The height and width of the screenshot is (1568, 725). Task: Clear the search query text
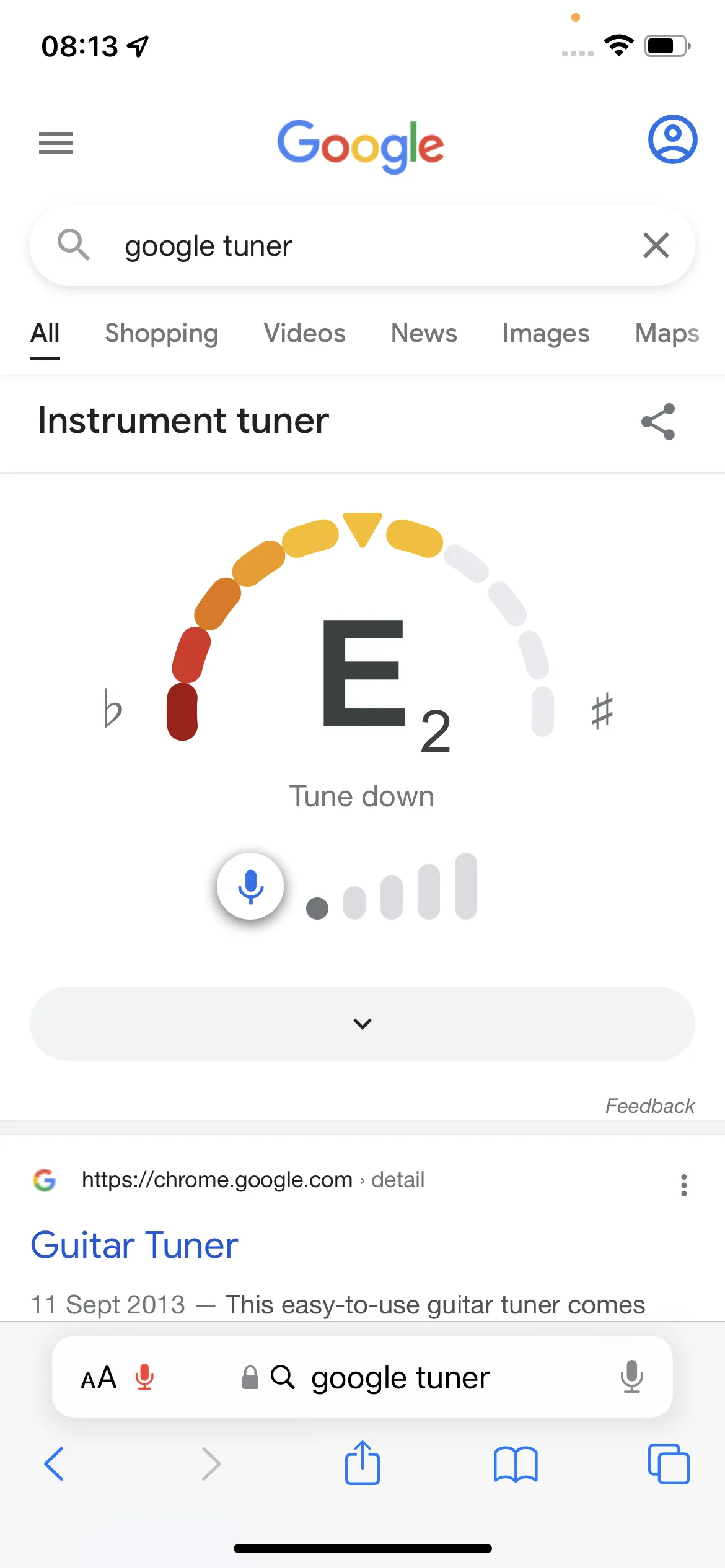click(x=656, y=245)
